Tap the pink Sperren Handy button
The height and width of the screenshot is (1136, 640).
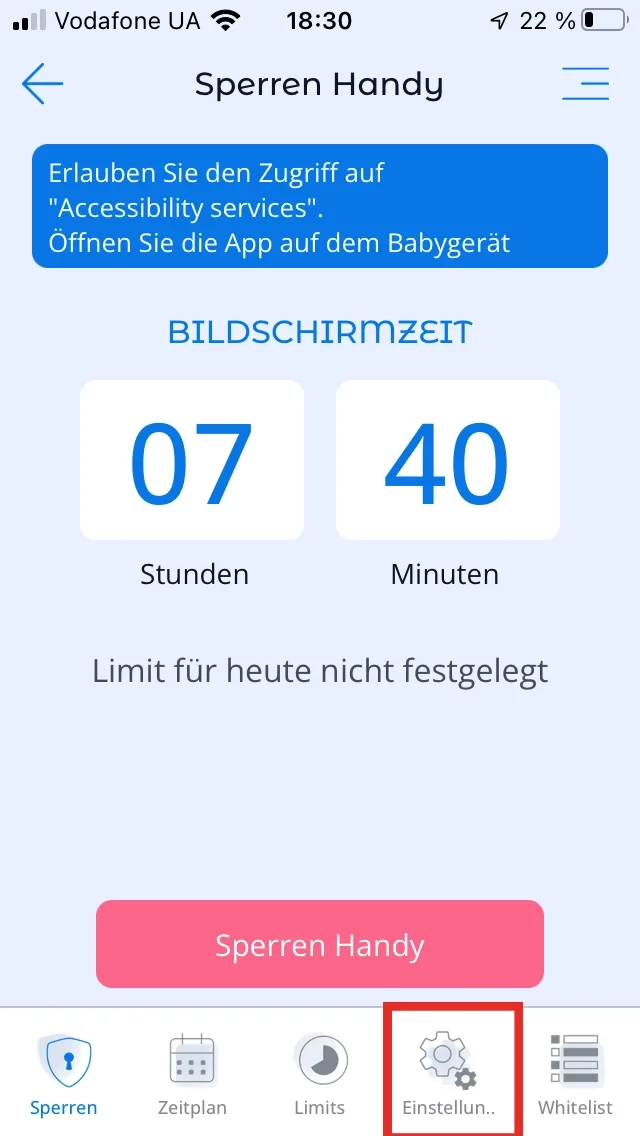(x=320, y=945)
